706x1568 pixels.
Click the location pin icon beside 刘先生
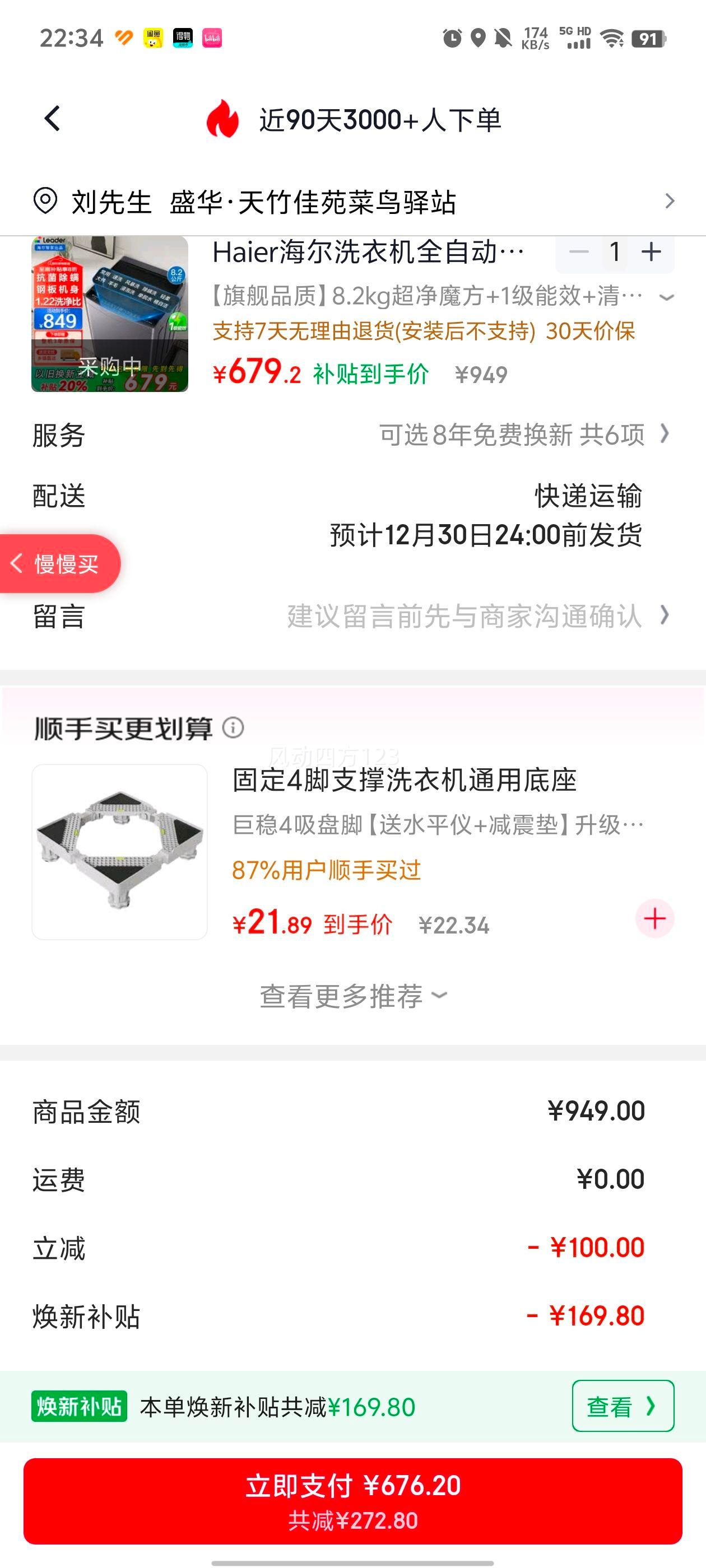[x=46, y=201]
